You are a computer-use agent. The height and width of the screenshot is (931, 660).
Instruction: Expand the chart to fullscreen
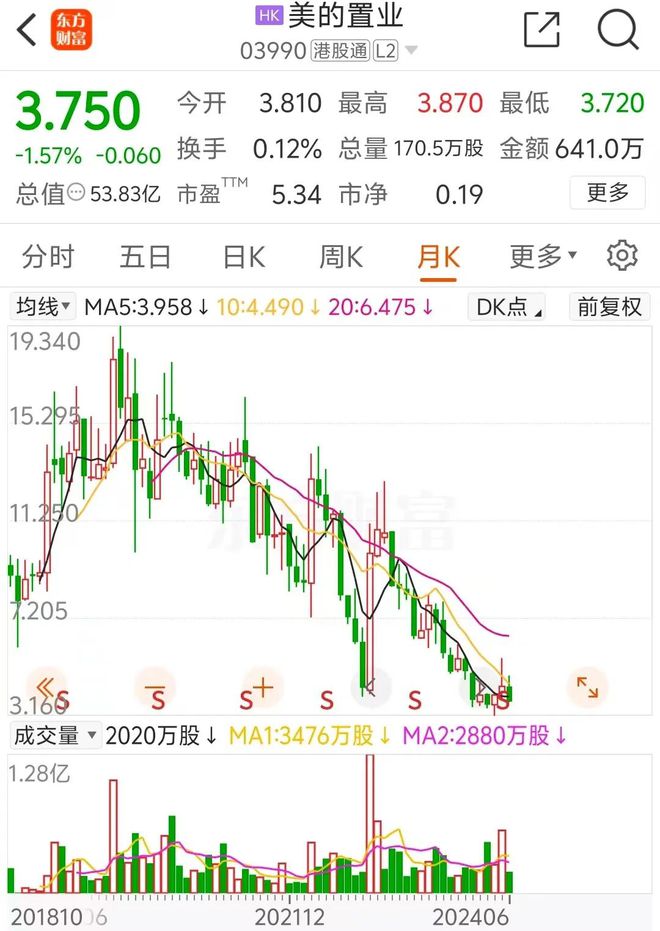tap(586, 687)
